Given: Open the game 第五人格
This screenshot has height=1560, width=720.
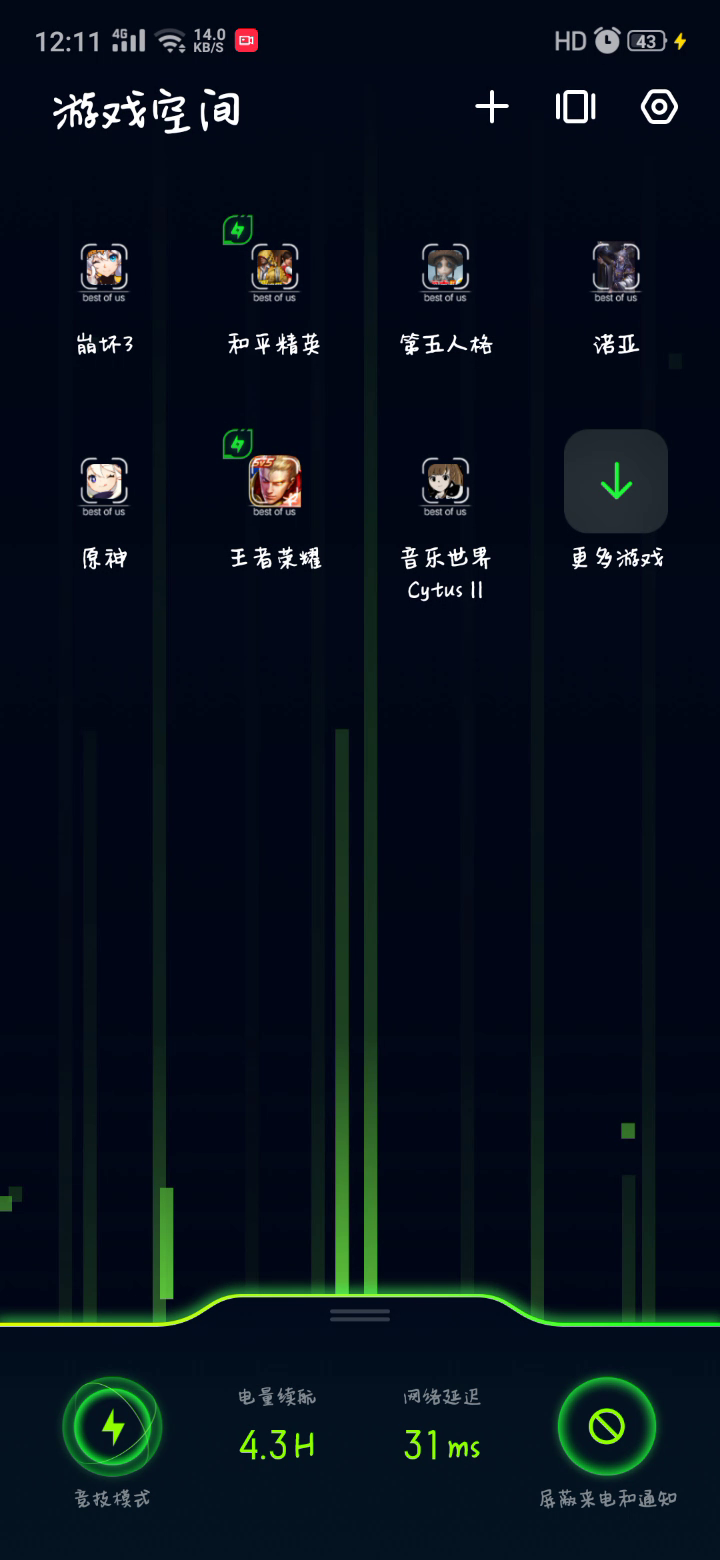Looking at the screenshot, I should (445, 270).
